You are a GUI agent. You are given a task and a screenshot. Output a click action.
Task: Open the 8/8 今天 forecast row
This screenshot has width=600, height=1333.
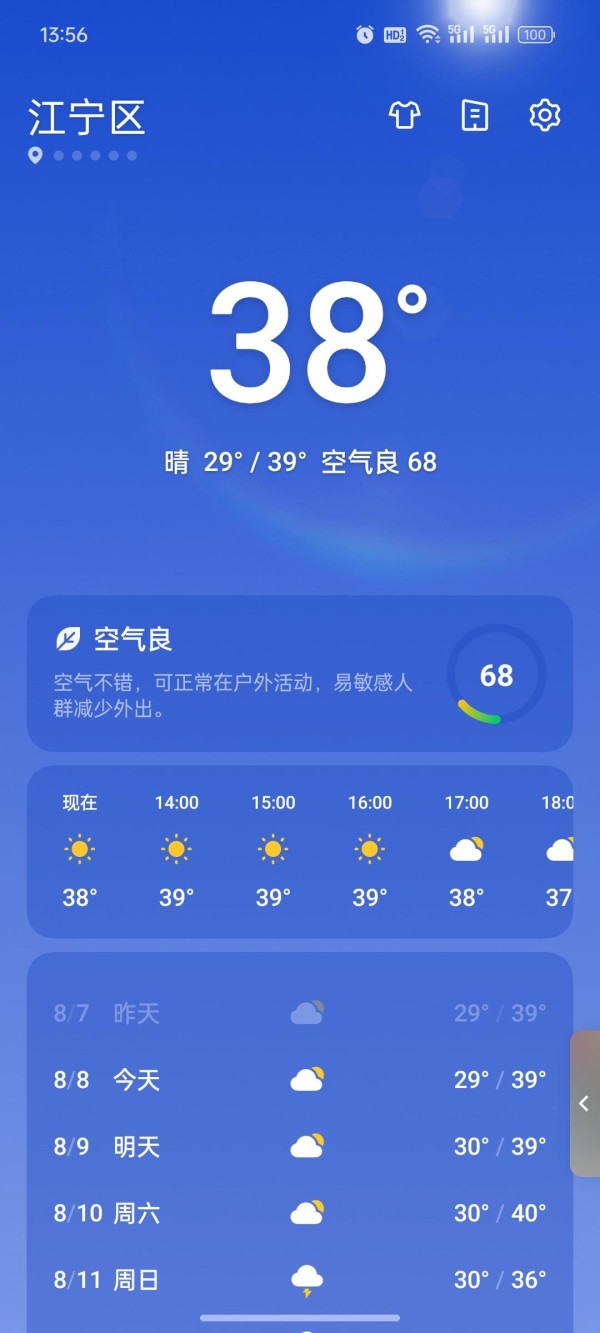pos(300,1080)
